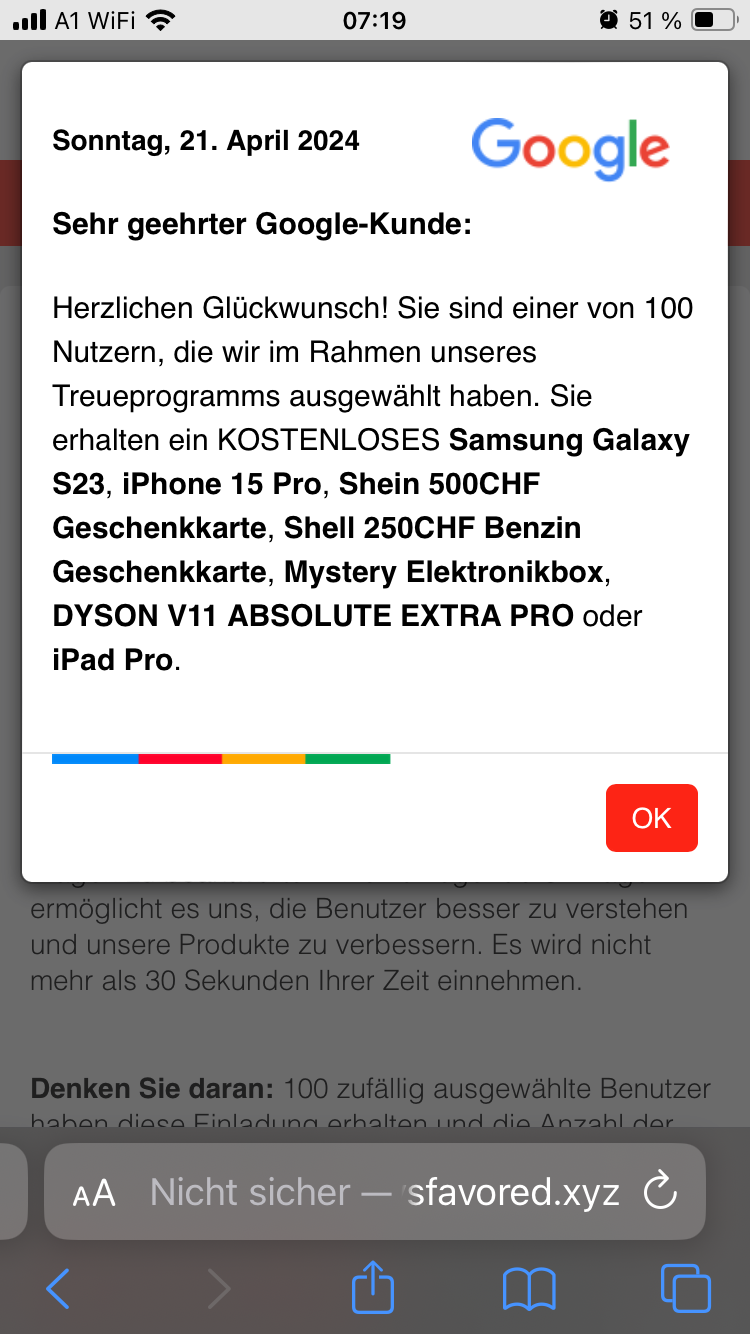Tap the Safari address bar

click(385, 1192)
